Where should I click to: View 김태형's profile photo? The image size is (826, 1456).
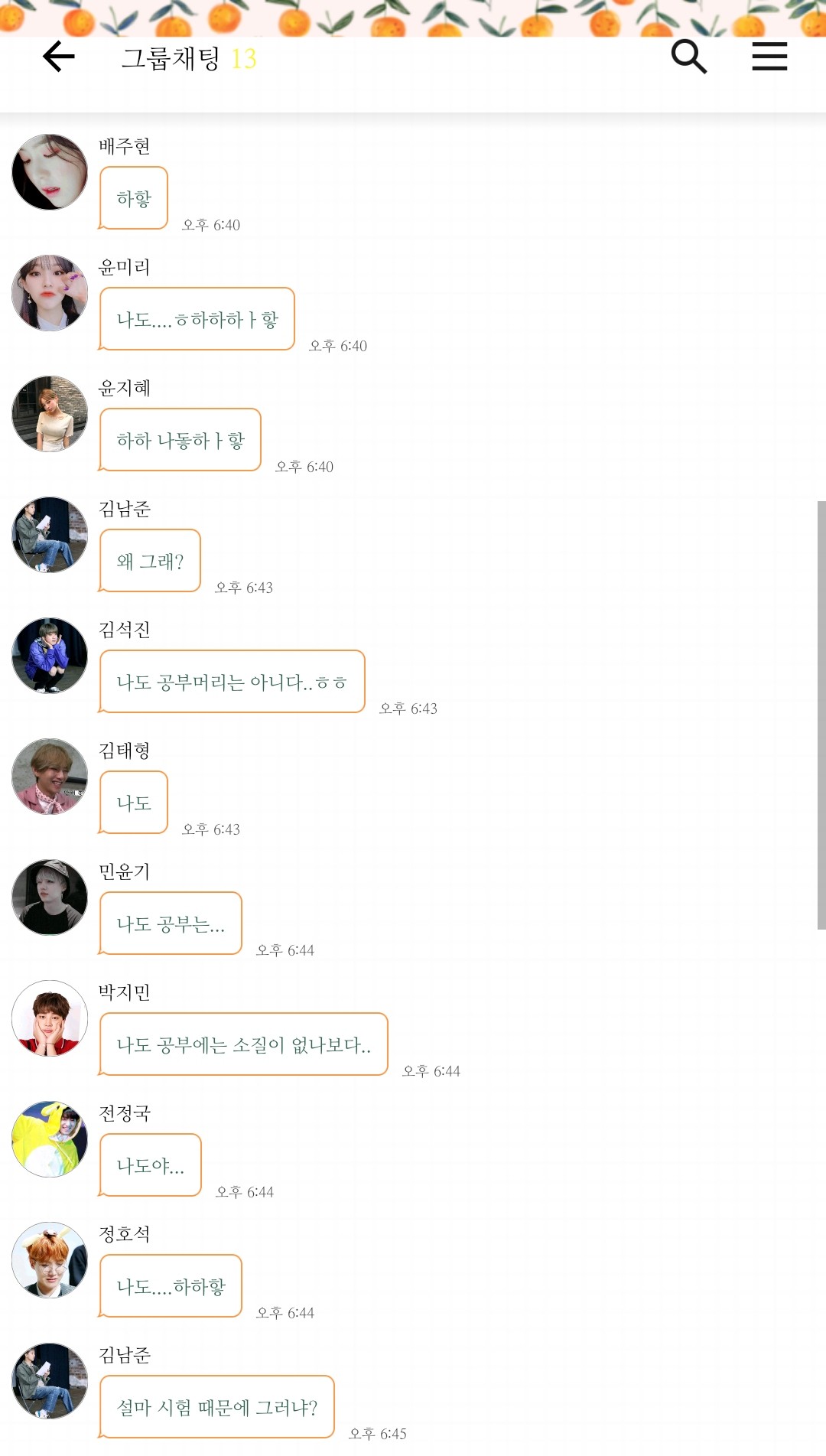point(50,777)
